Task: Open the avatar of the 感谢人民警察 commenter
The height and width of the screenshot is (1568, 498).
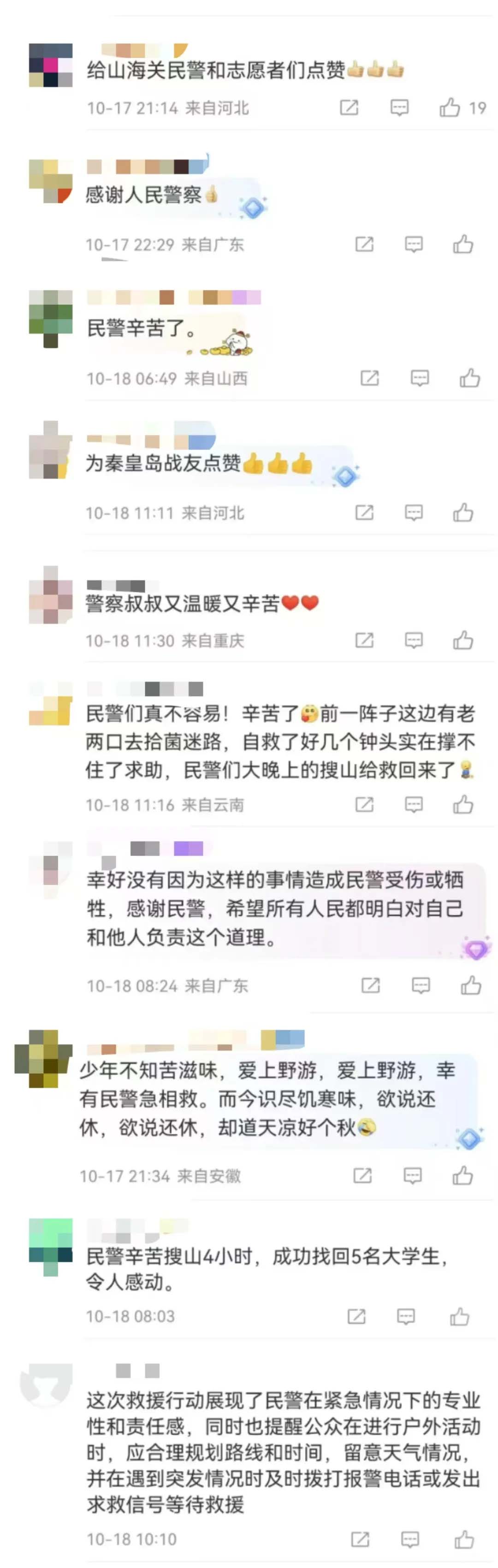Action: click(51, 181)
